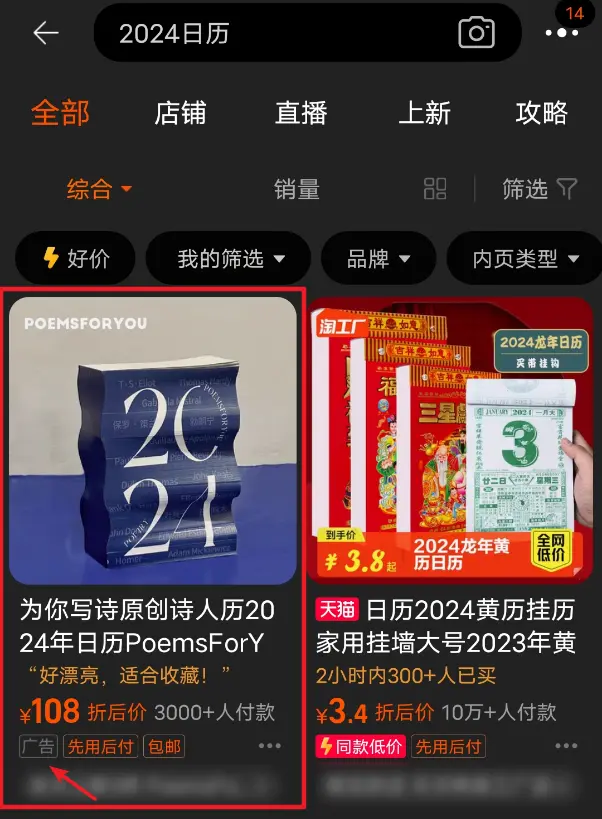Open more options on the ¥108 item
This screenshot has height=819, width=602.
click(x=270, y=745)
